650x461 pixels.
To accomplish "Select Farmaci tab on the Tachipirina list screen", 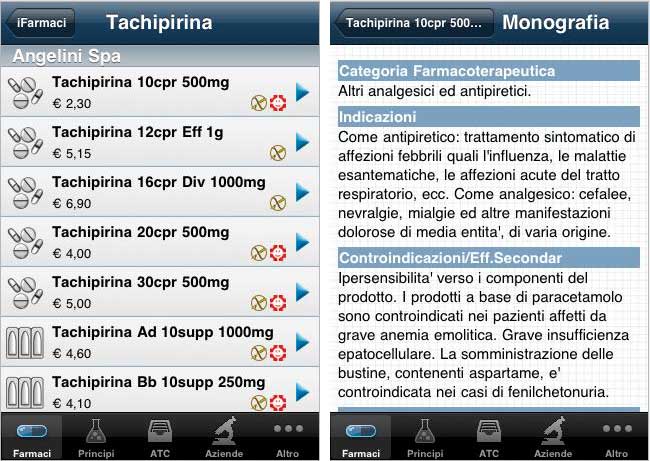I will pyautogui.click(x=33, y=438).
